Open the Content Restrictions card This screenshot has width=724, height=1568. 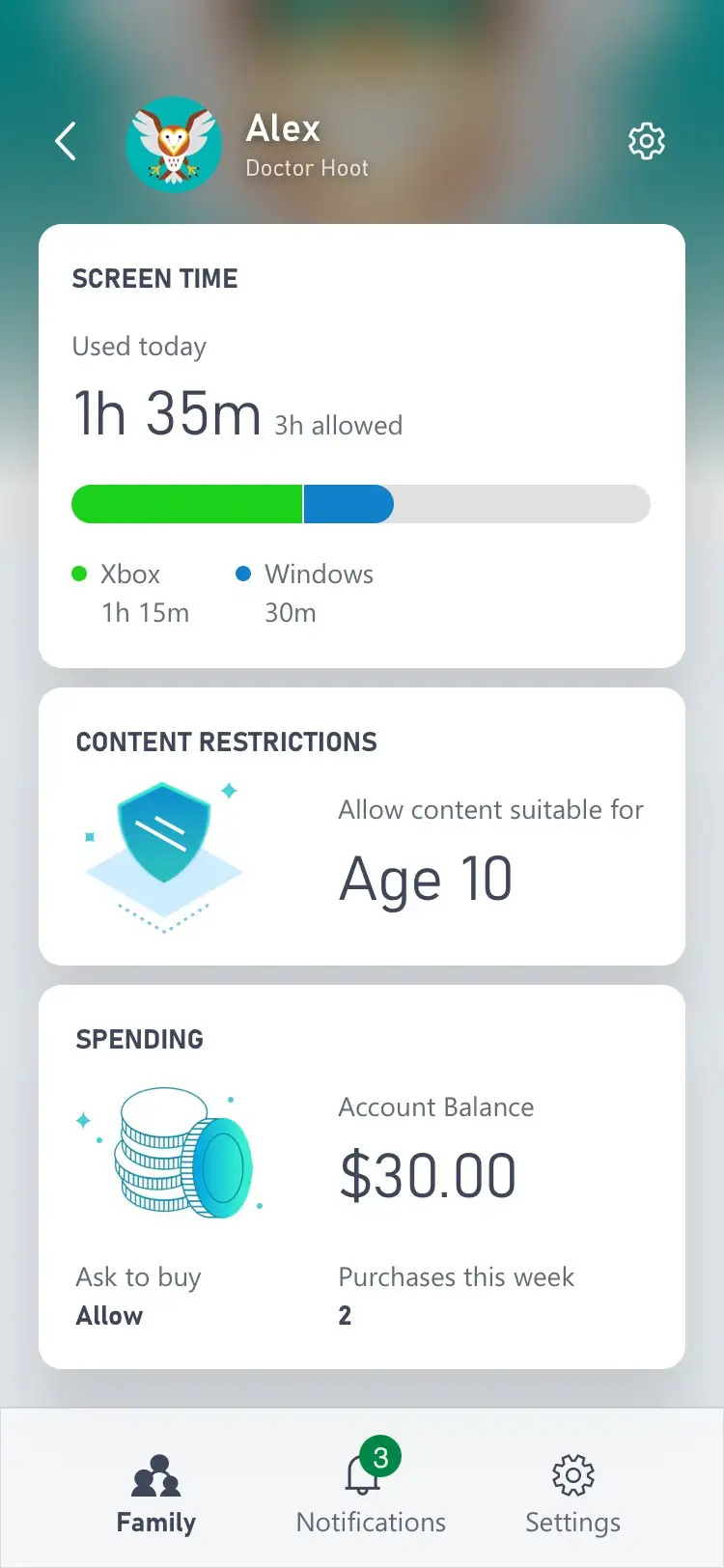point(361,826)
